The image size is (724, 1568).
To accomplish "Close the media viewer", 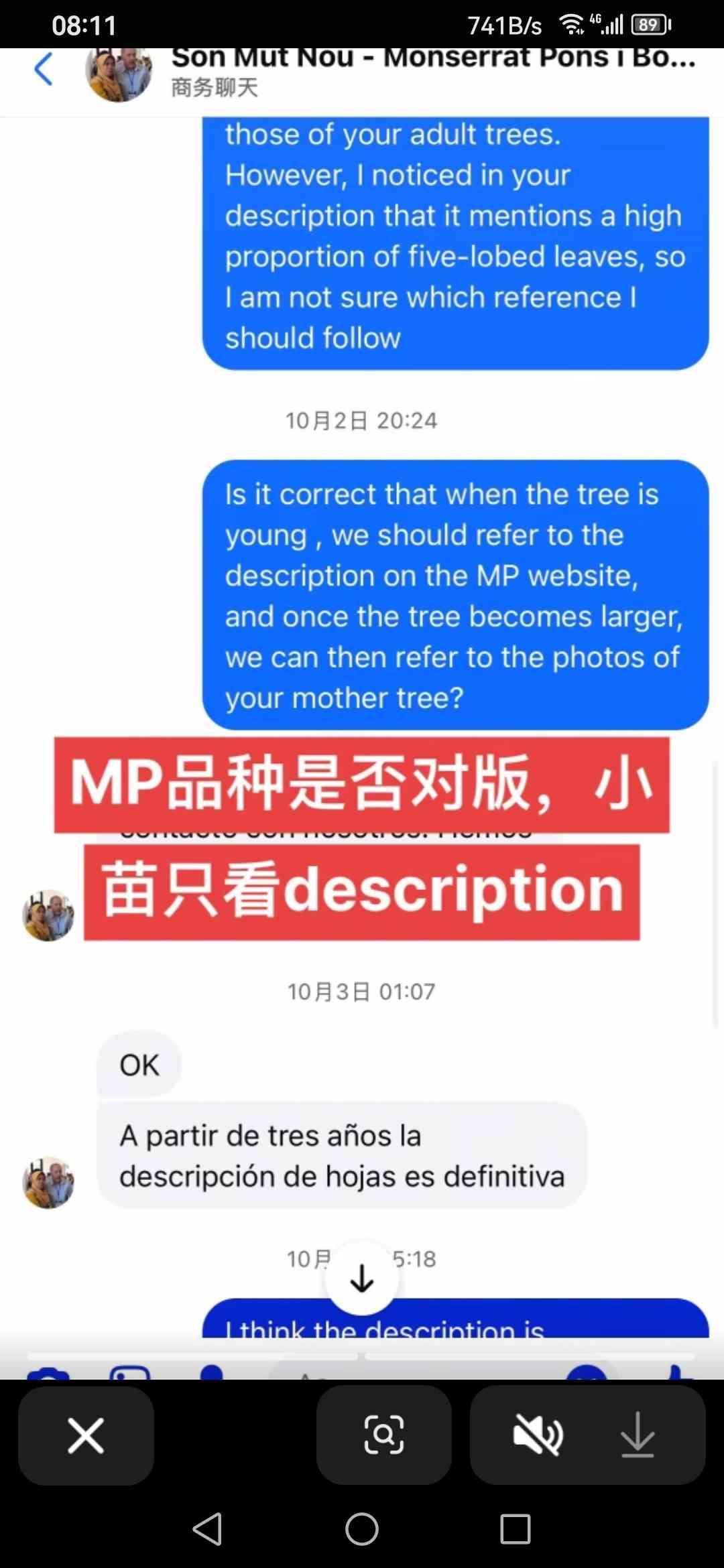I will [86, 1435].
